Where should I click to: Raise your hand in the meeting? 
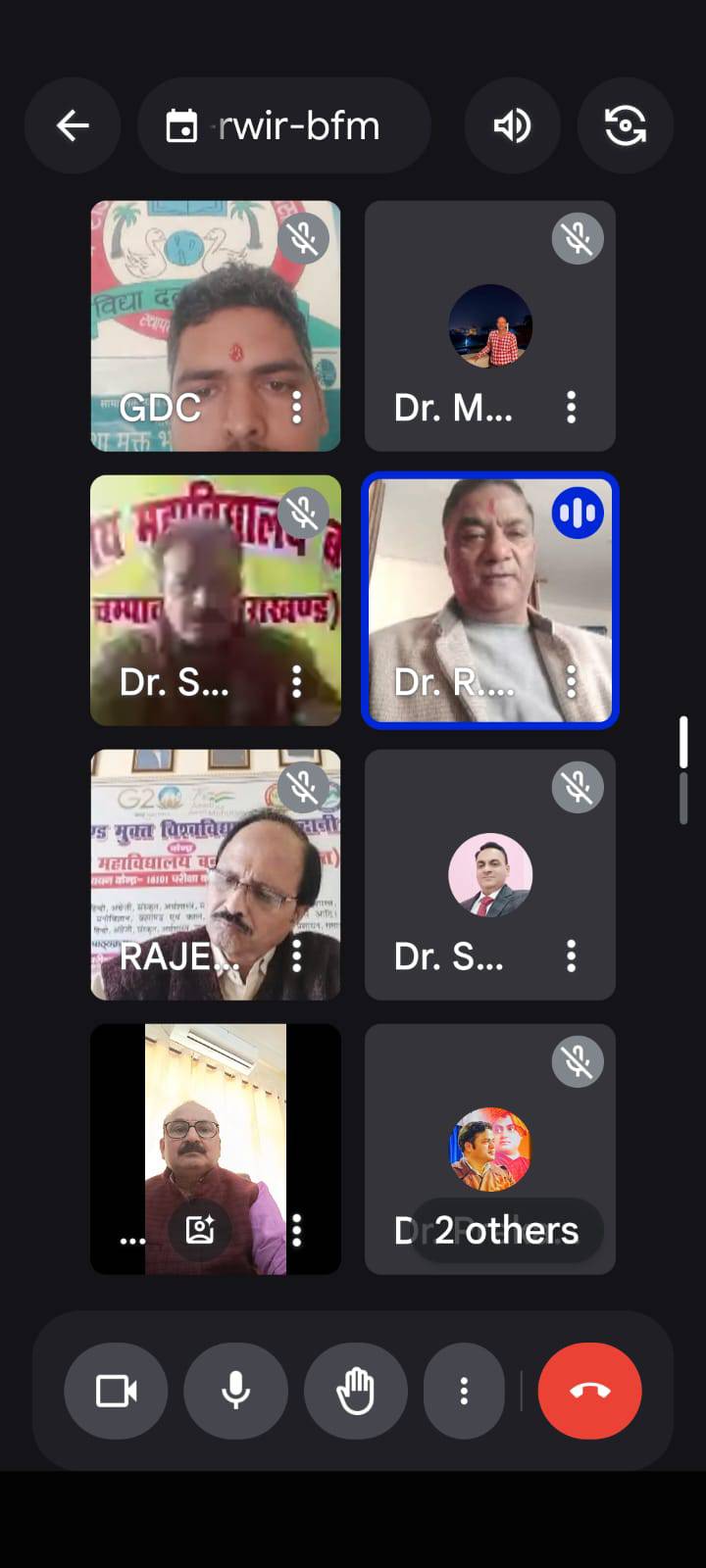tap(355, 1391)
